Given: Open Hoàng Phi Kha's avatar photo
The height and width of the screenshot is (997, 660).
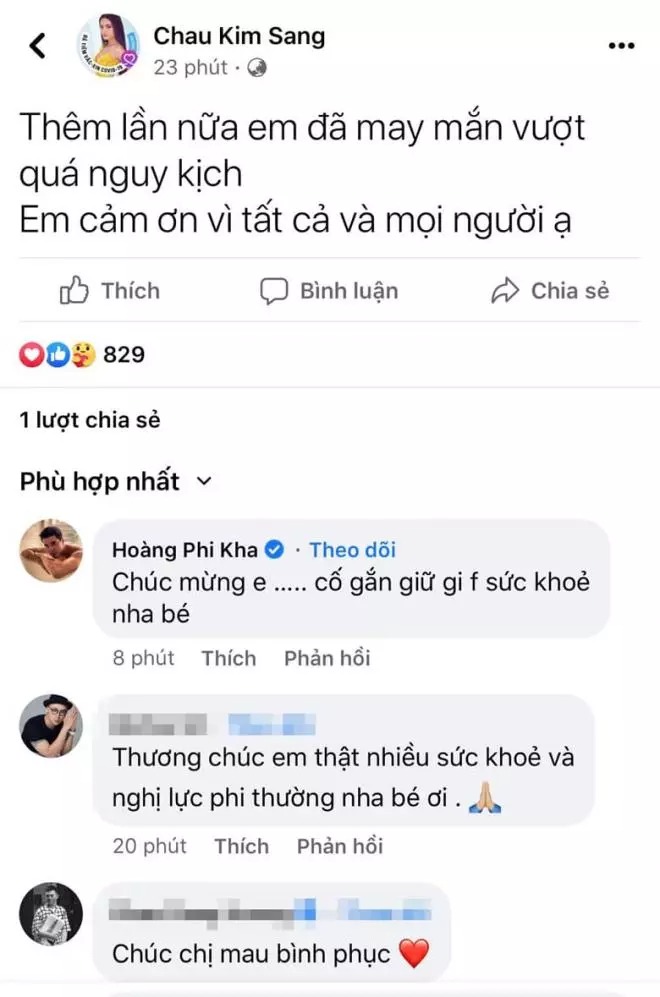Looking at the screenshot, I should pos(51,550).
